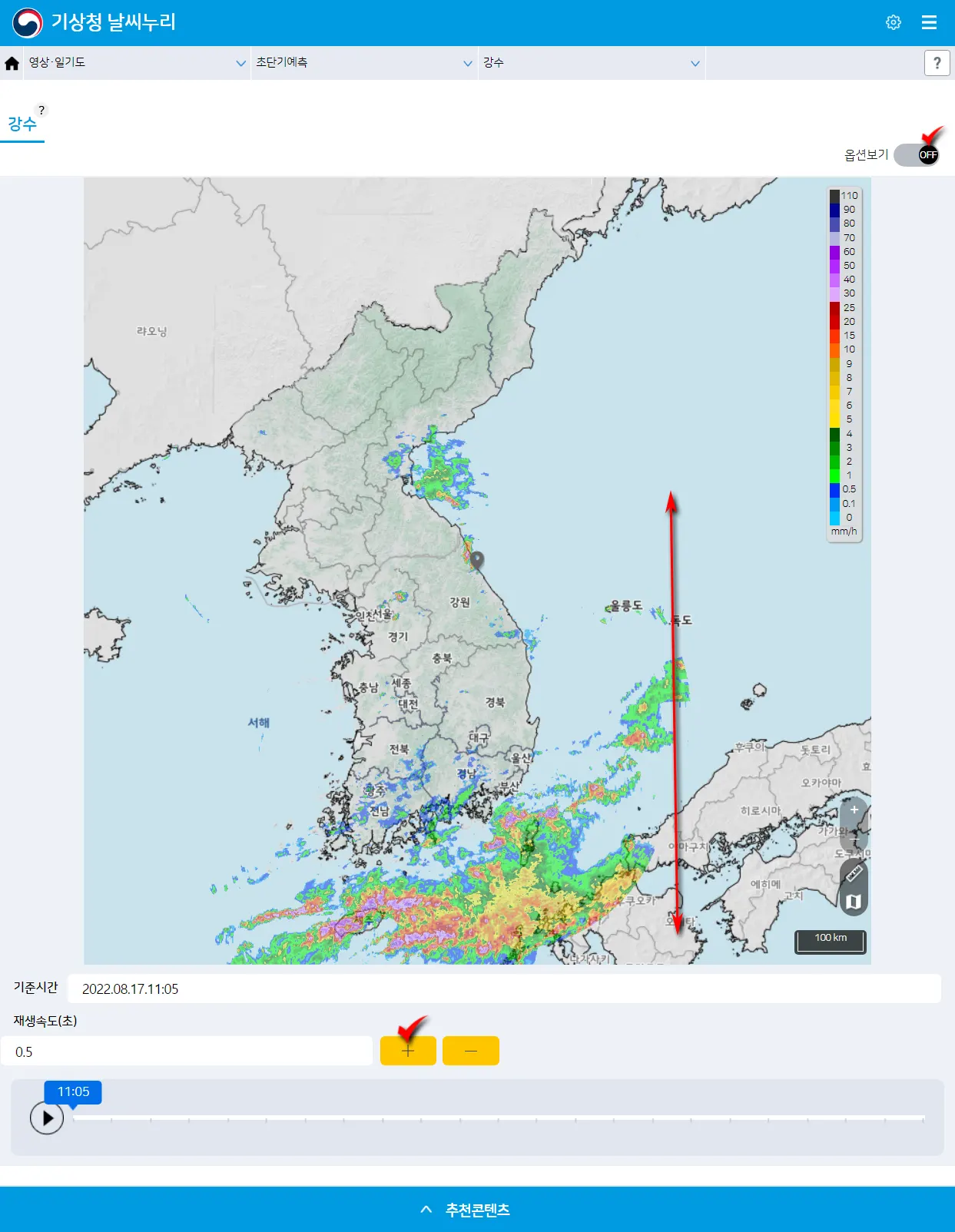Viewport: 955px width, 1232px height.
Task: Click the 11:05 marker on the timeline slider
Action: click(x=73, y=1092)
